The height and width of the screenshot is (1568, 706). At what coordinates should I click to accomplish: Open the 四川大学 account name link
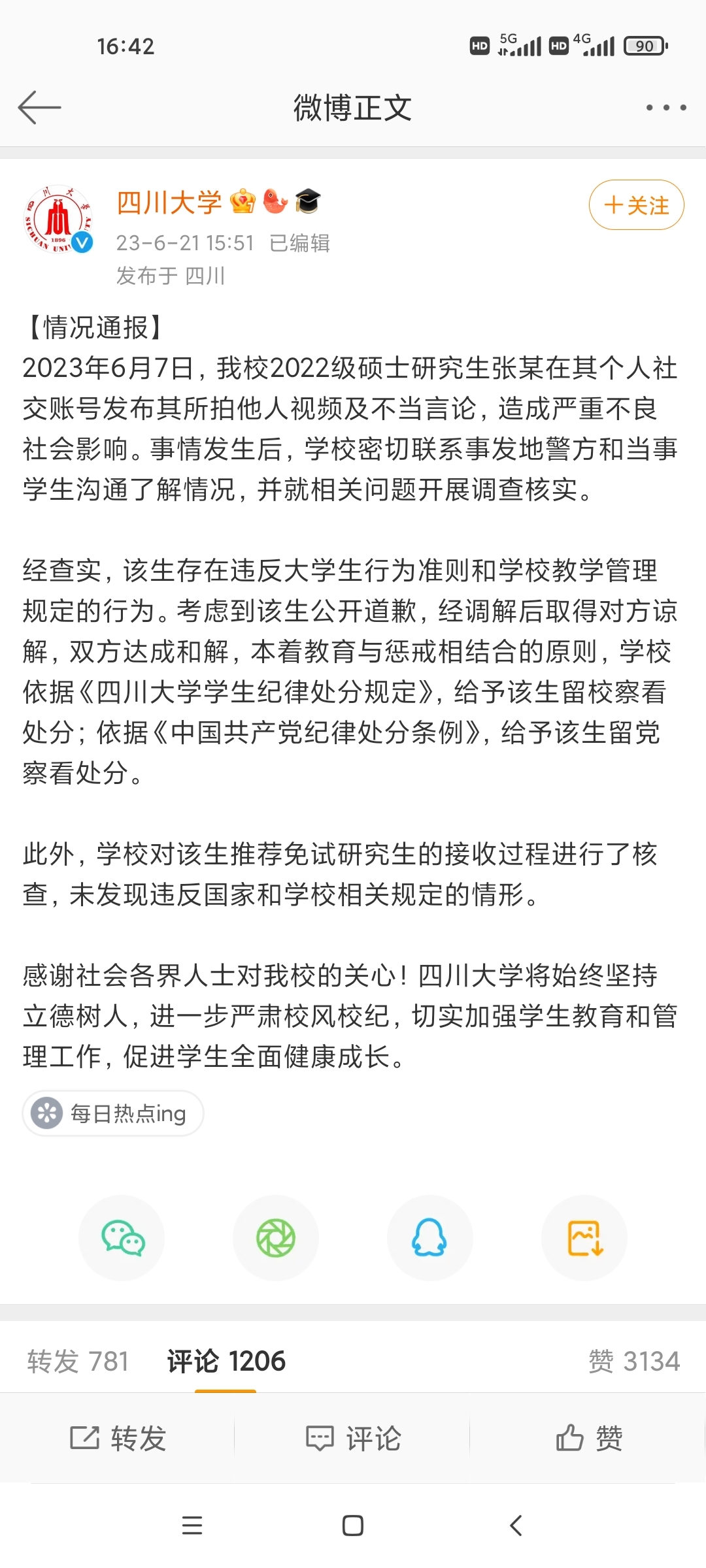[169, 203]
